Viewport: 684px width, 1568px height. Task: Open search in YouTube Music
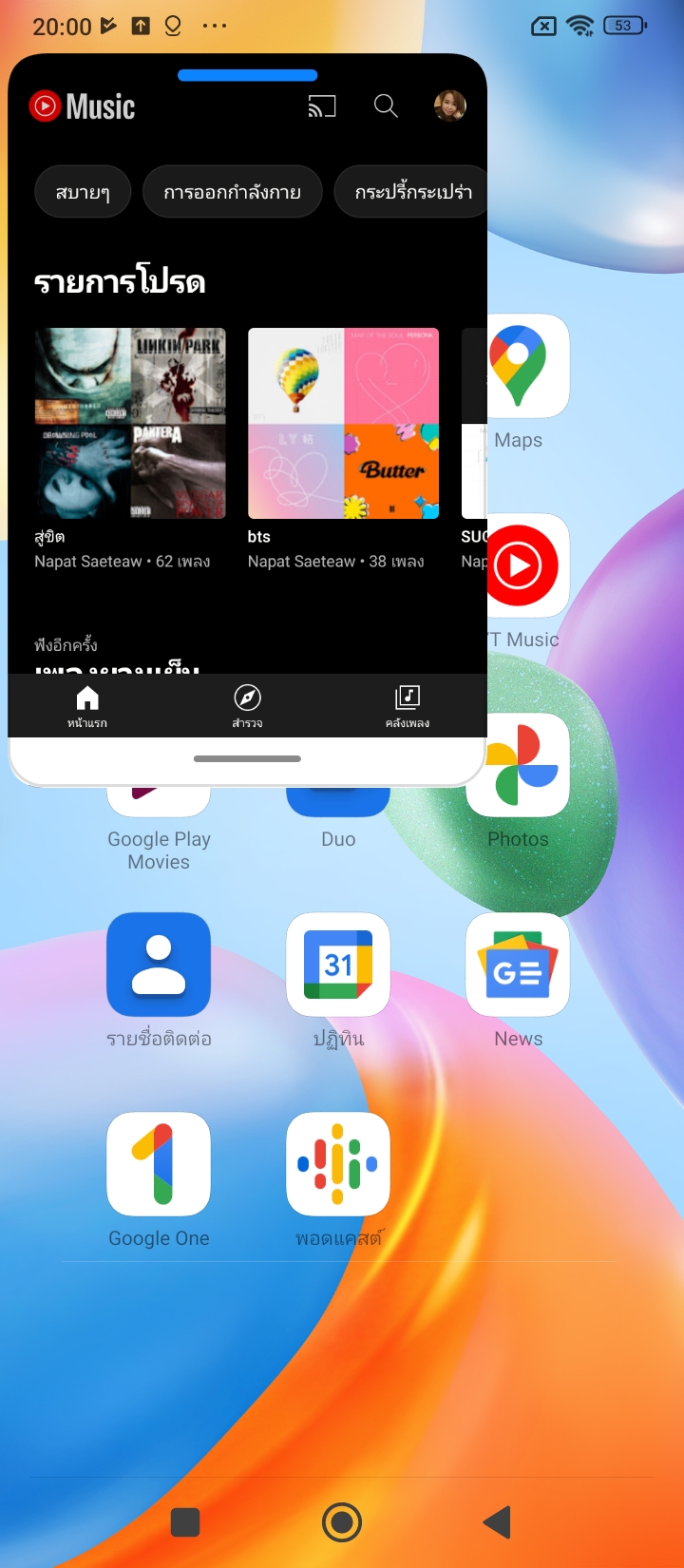[386, 105]
